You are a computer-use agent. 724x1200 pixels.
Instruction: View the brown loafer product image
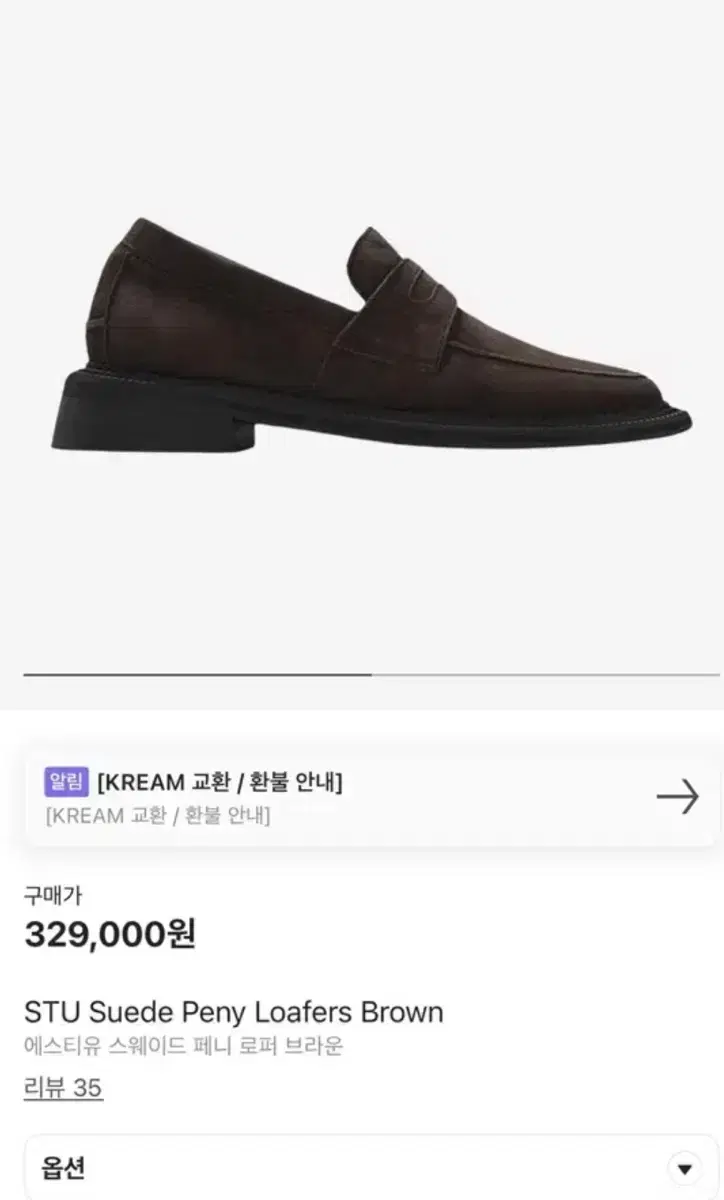[x=370, y=336]
